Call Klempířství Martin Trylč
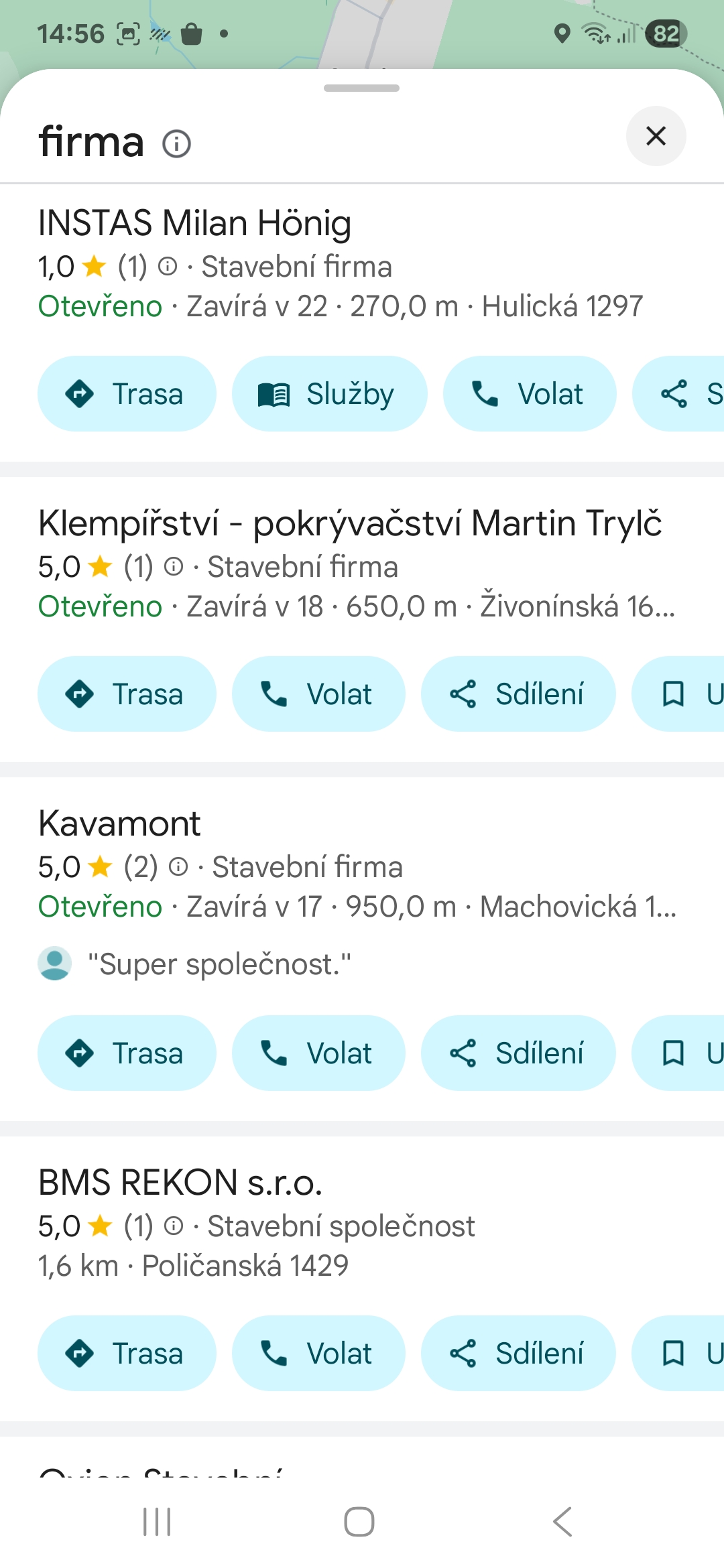 [318, 694]
